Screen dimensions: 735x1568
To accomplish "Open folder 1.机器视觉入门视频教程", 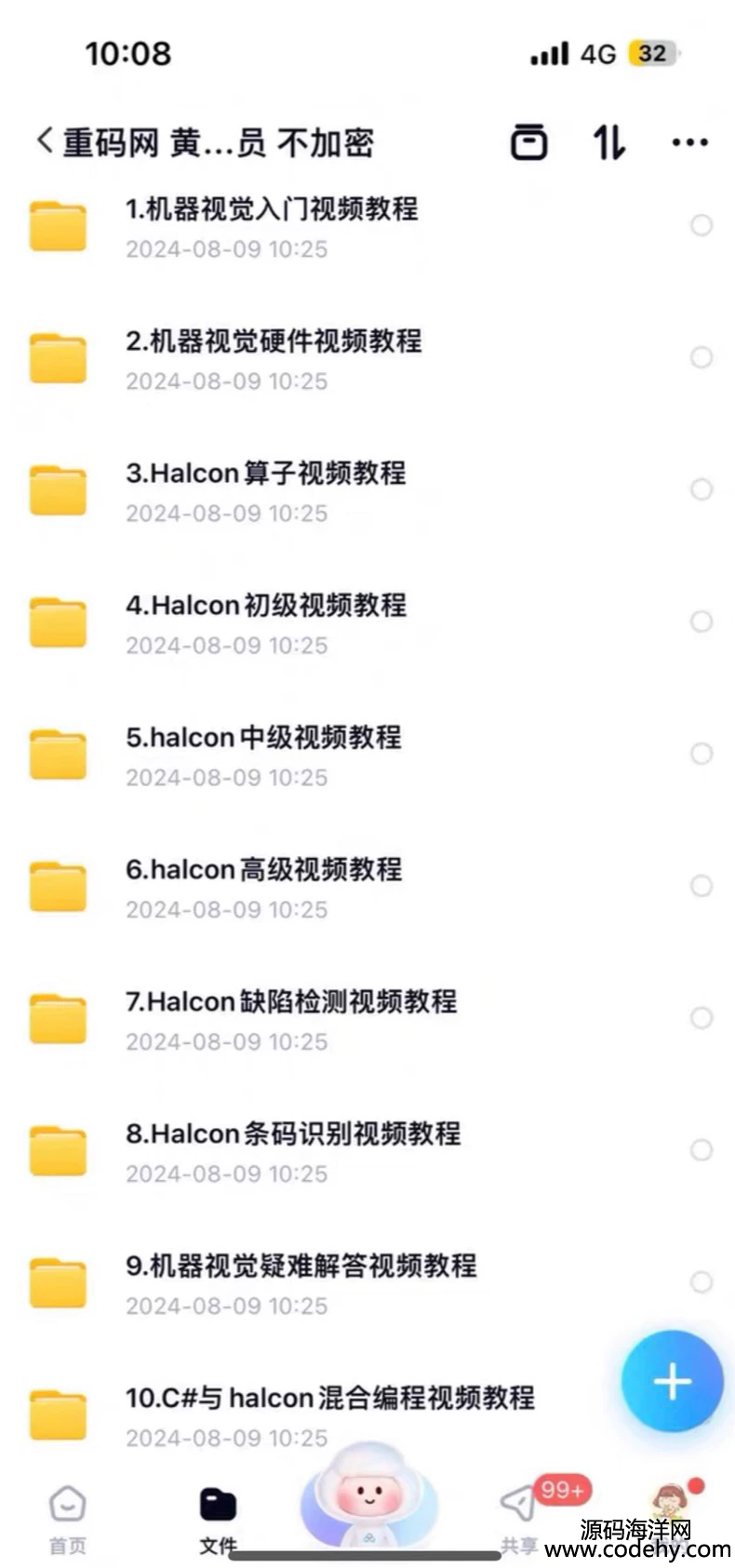I will [x=367, y=226].
